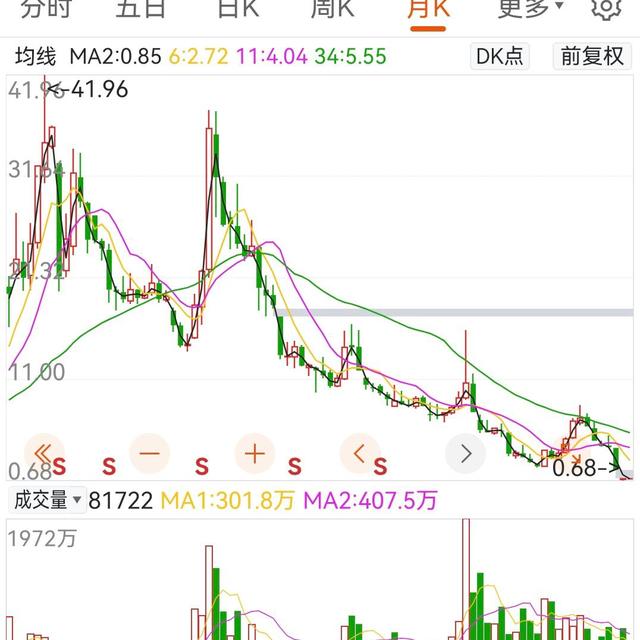Select the 月K tab
The height and width of the screenshot is (640, 640).
coord(428,9)
